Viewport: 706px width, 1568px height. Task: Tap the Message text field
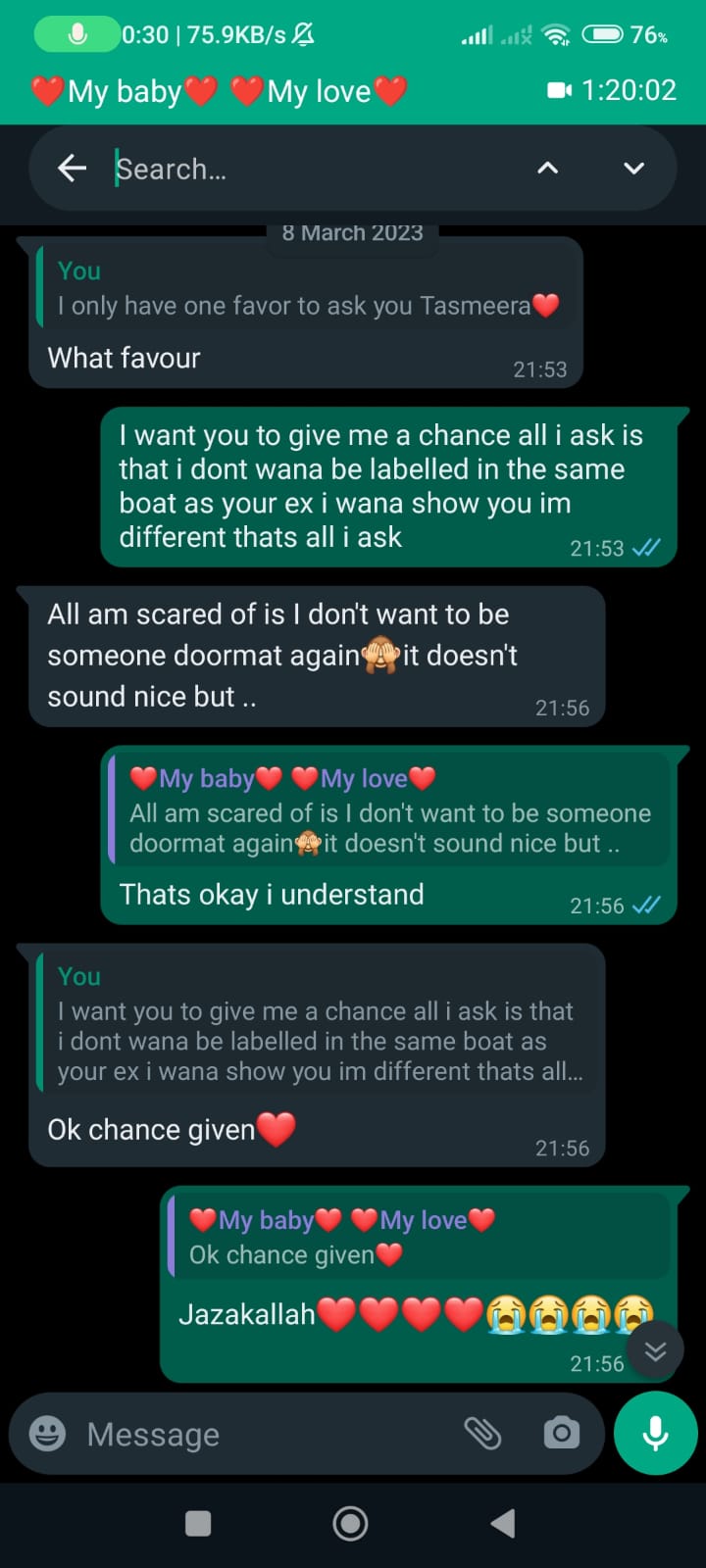tap(265, 1434)
